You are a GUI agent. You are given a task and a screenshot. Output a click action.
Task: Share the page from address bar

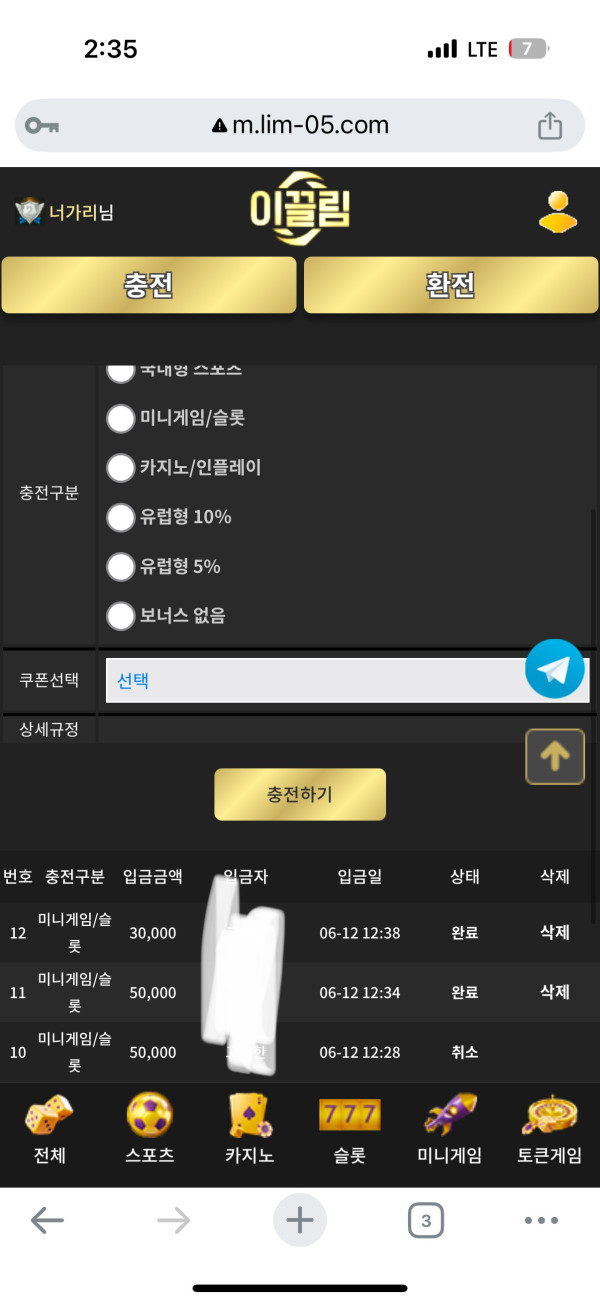tap(550, 126)
